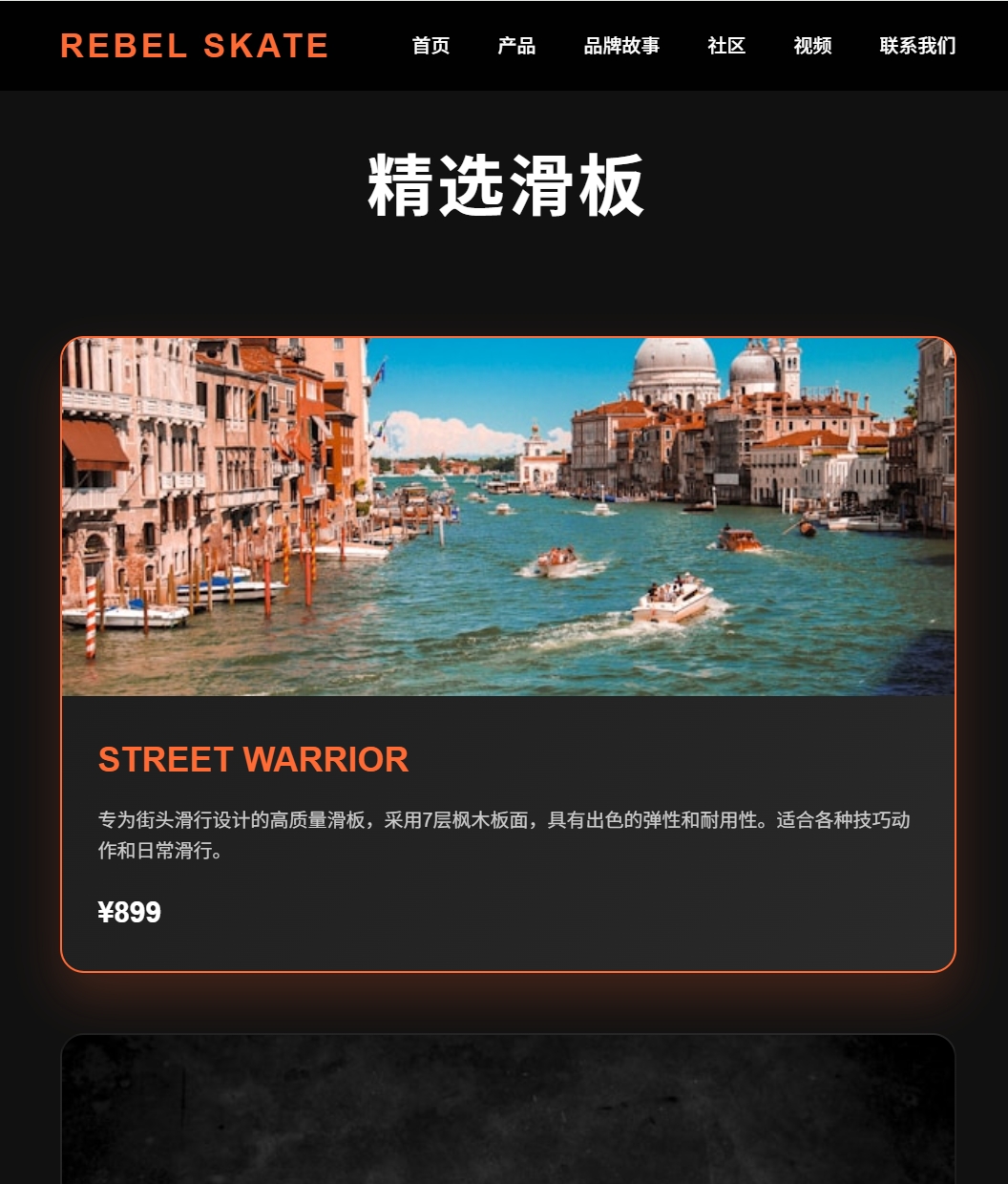Go to the 首页 nav link
This screenshot has height=1184, width=1008.
tap(430, 46)
